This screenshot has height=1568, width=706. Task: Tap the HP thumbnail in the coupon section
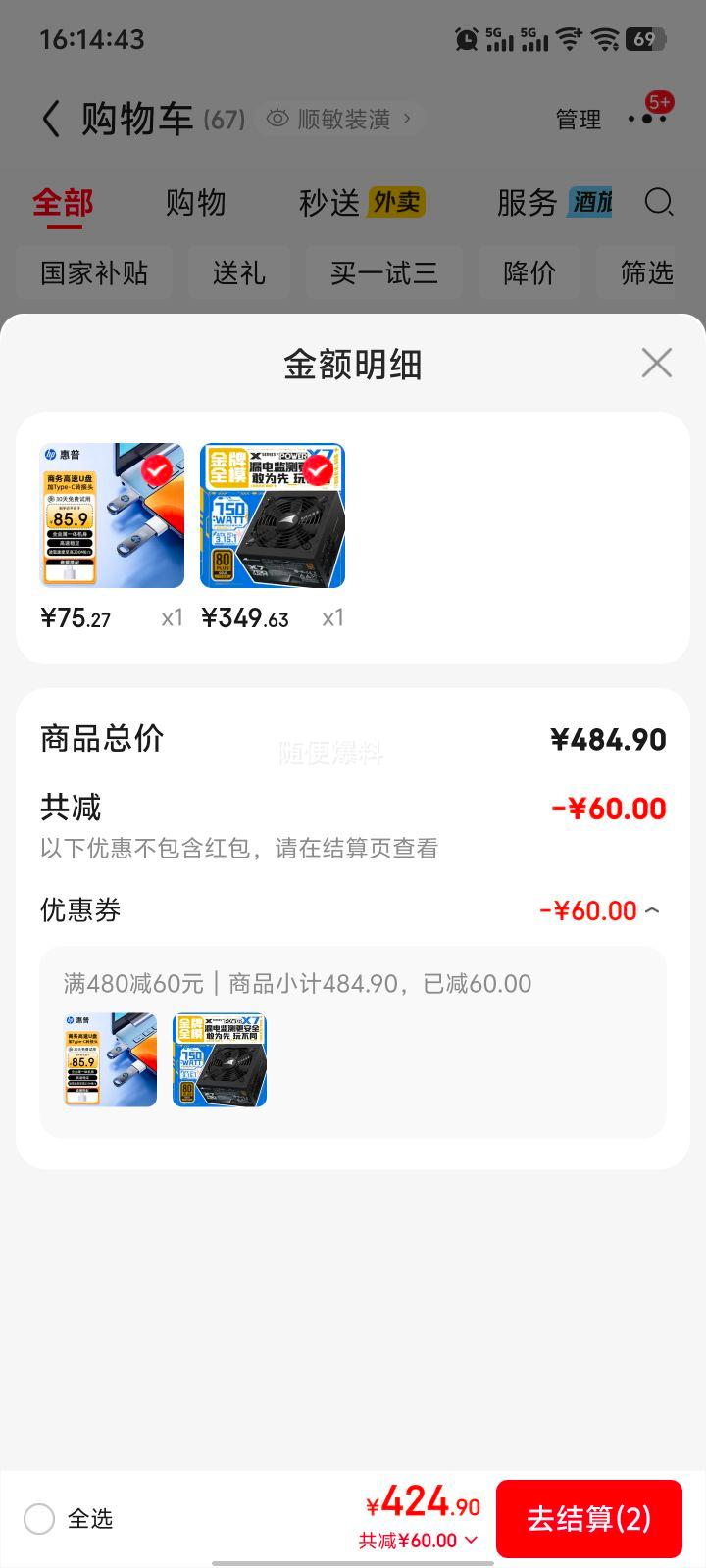click(x=110, y=1058)
